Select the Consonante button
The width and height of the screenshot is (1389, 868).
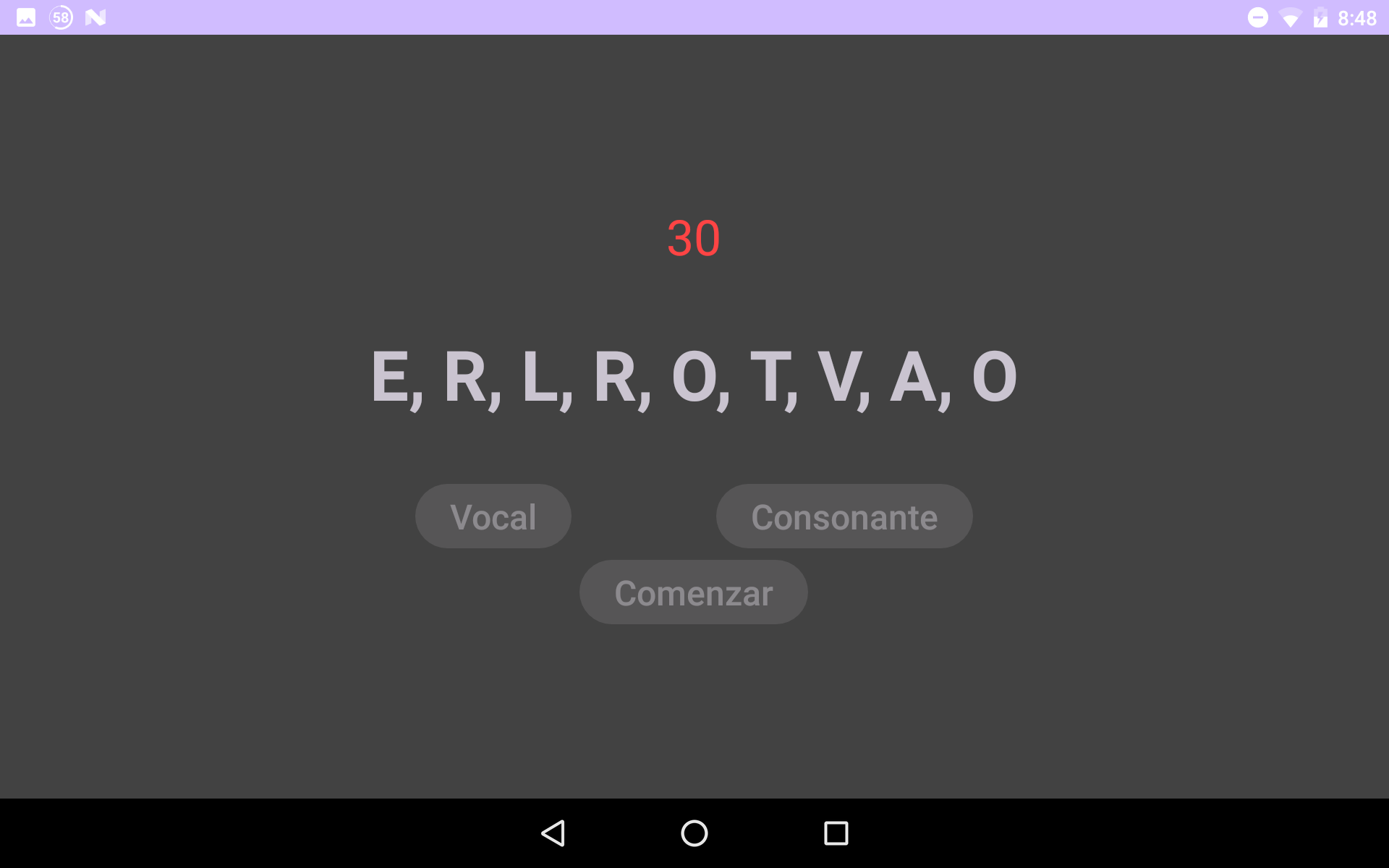pyautogui.click(x=844, y=516)
